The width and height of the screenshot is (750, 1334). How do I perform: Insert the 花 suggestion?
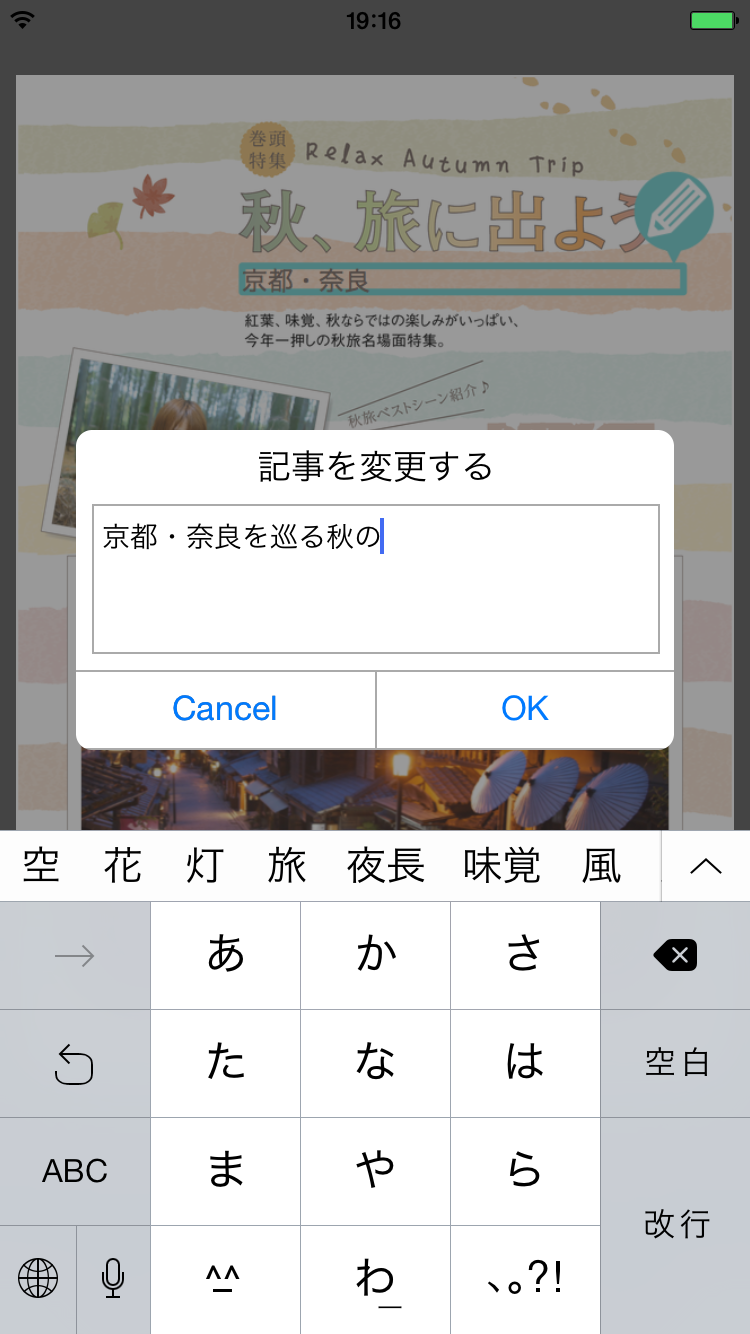point(123,866)
